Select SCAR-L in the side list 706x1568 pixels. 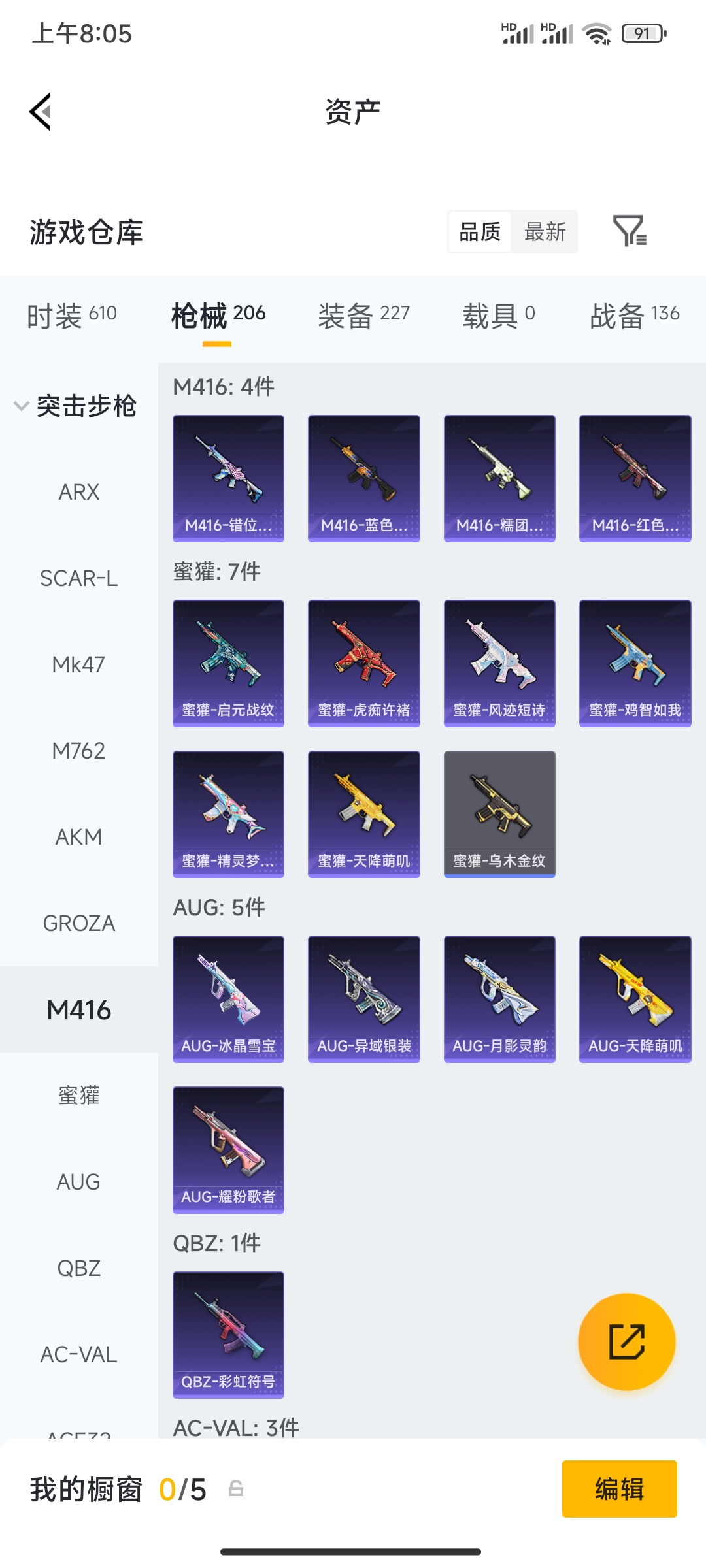coord(79,578)
